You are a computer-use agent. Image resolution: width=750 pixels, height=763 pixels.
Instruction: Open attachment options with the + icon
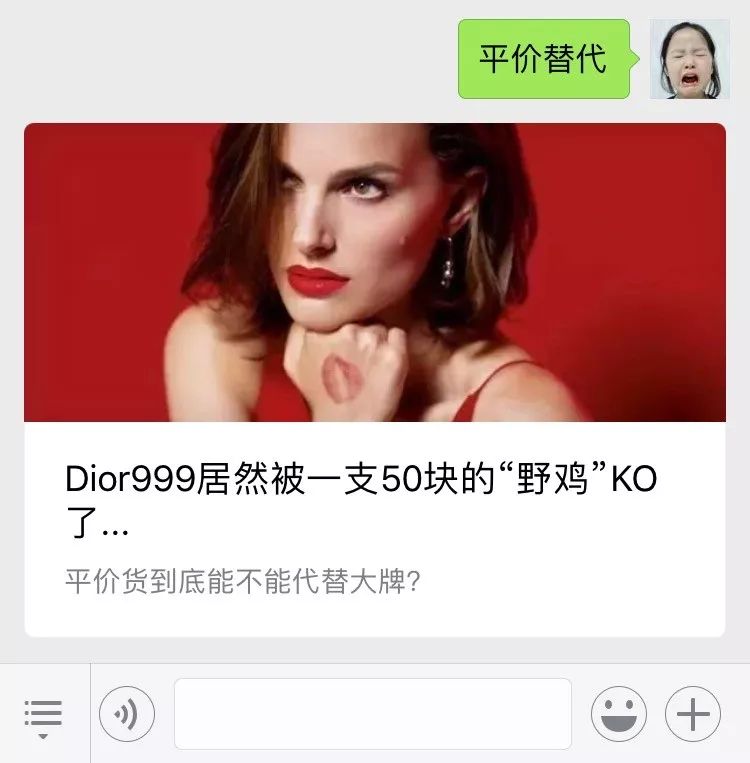692,714
